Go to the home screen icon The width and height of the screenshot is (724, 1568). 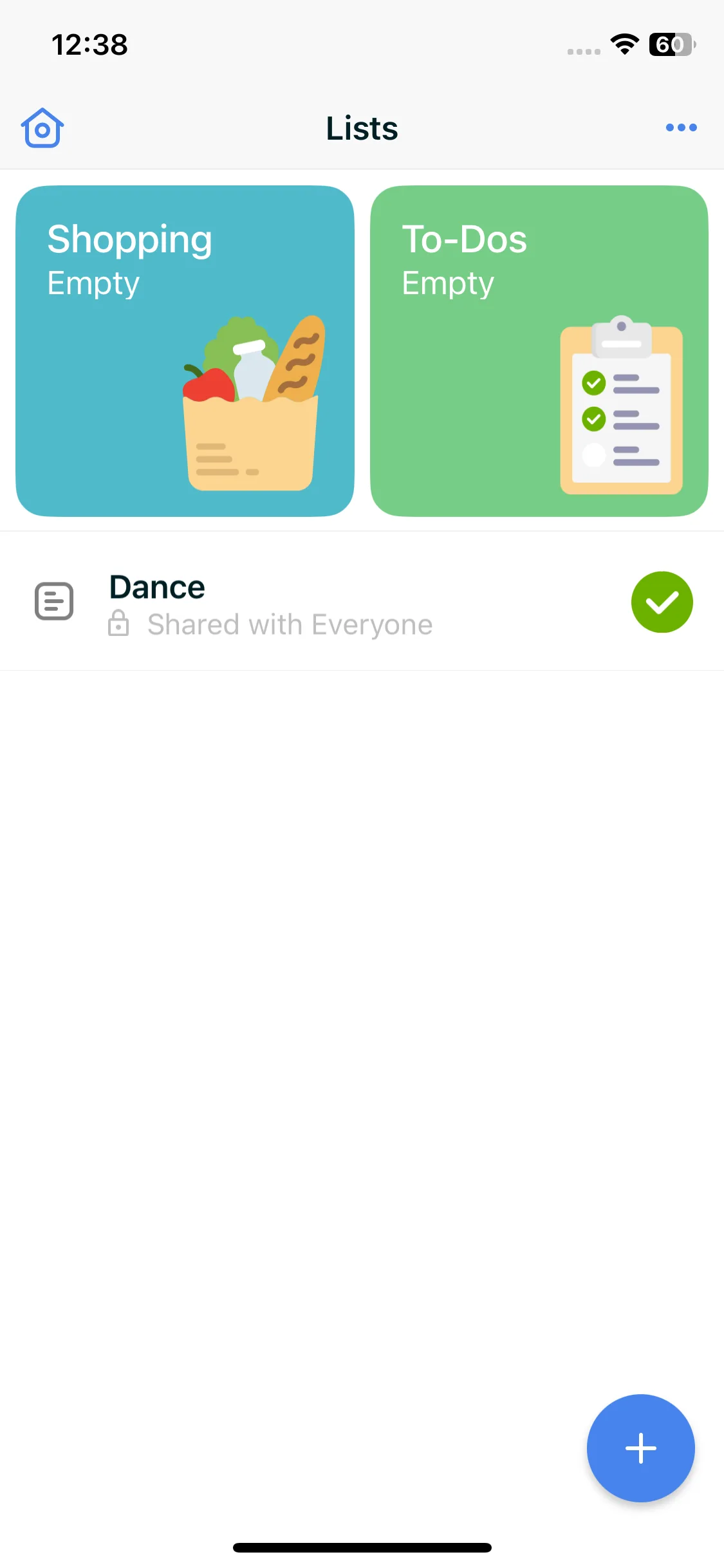point(42,128)
